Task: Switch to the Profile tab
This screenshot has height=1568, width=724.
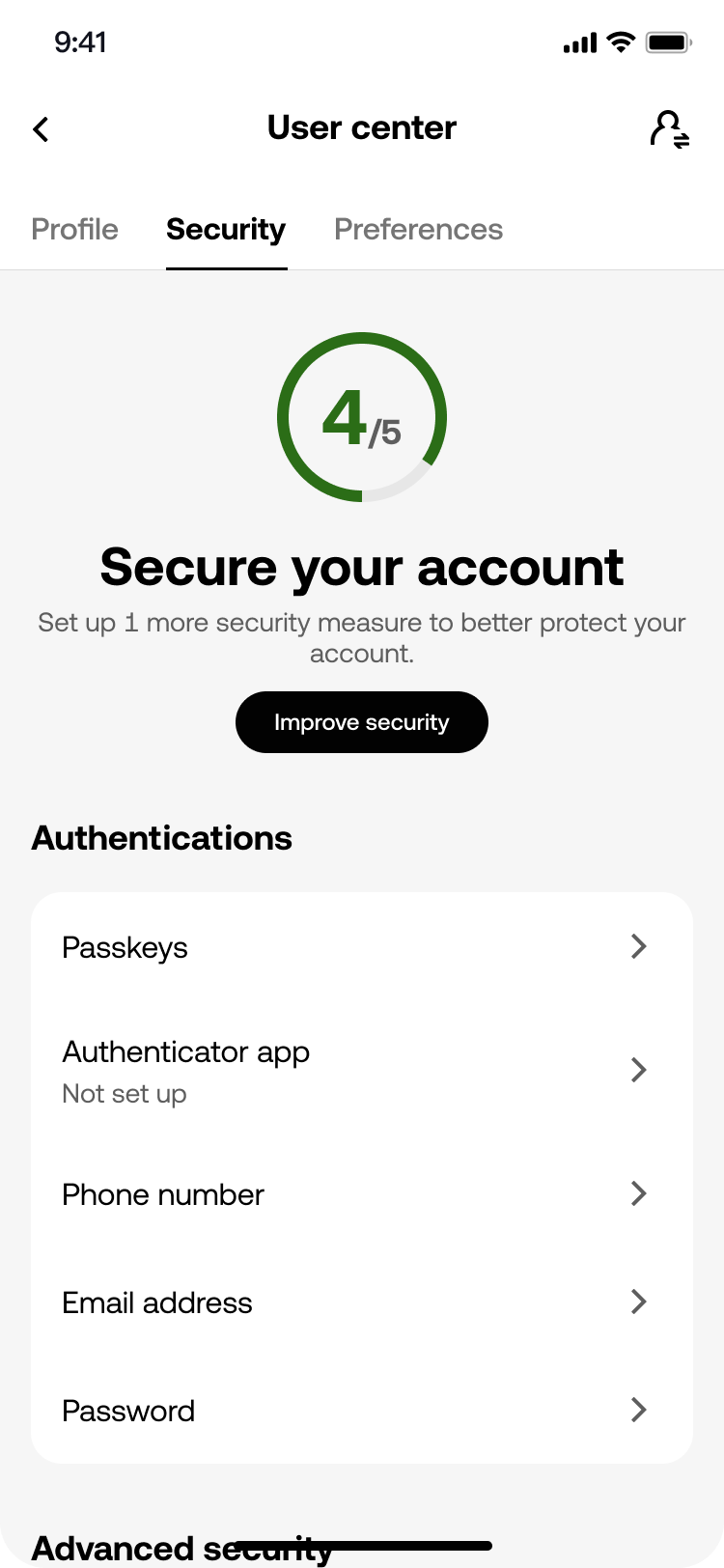Action: 74,230
